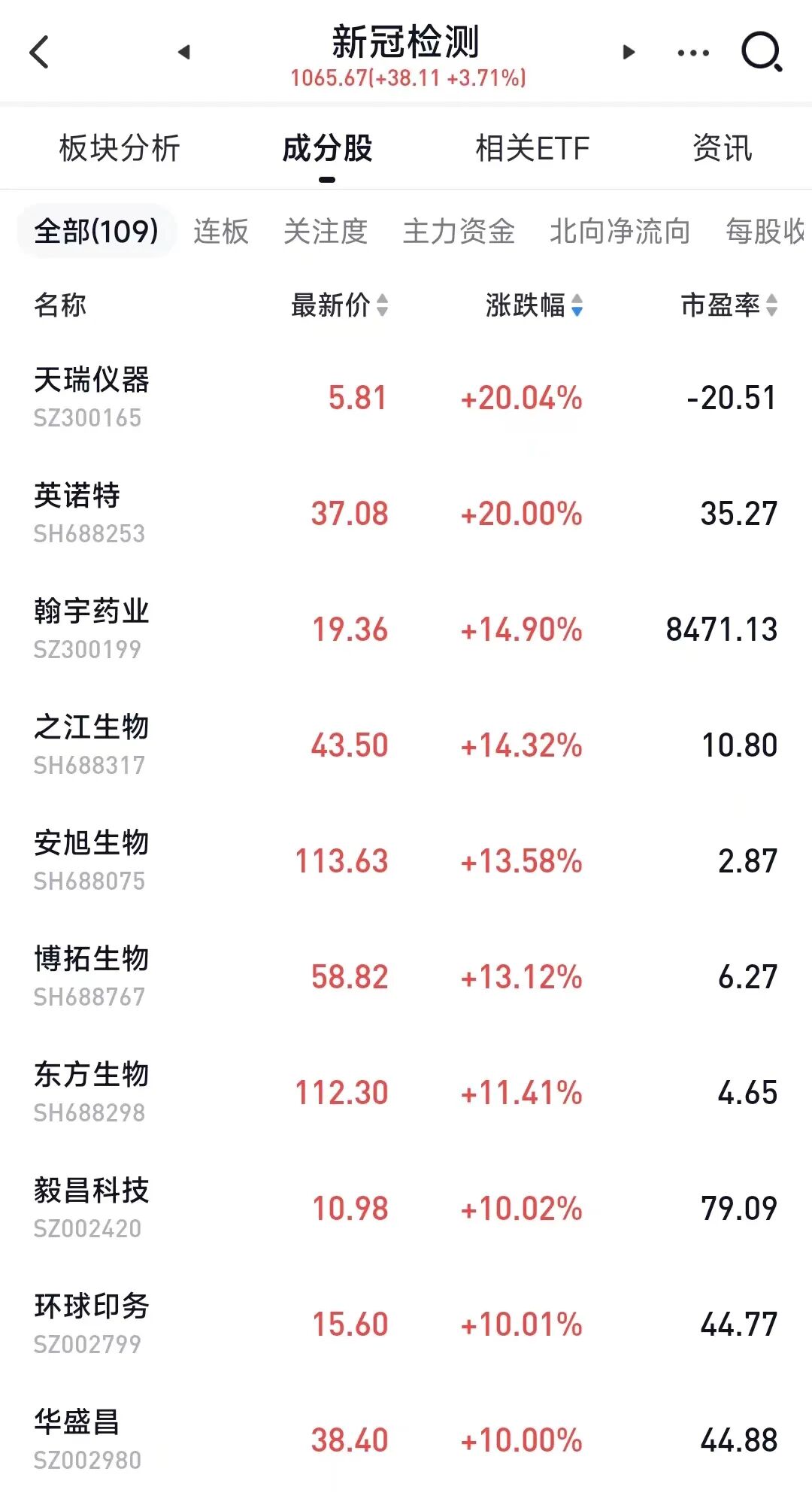Switch to the 板块分析 tab
The height and width of the screenshot is (1505, 812).
pyautogui.click(x=120, y=148)
